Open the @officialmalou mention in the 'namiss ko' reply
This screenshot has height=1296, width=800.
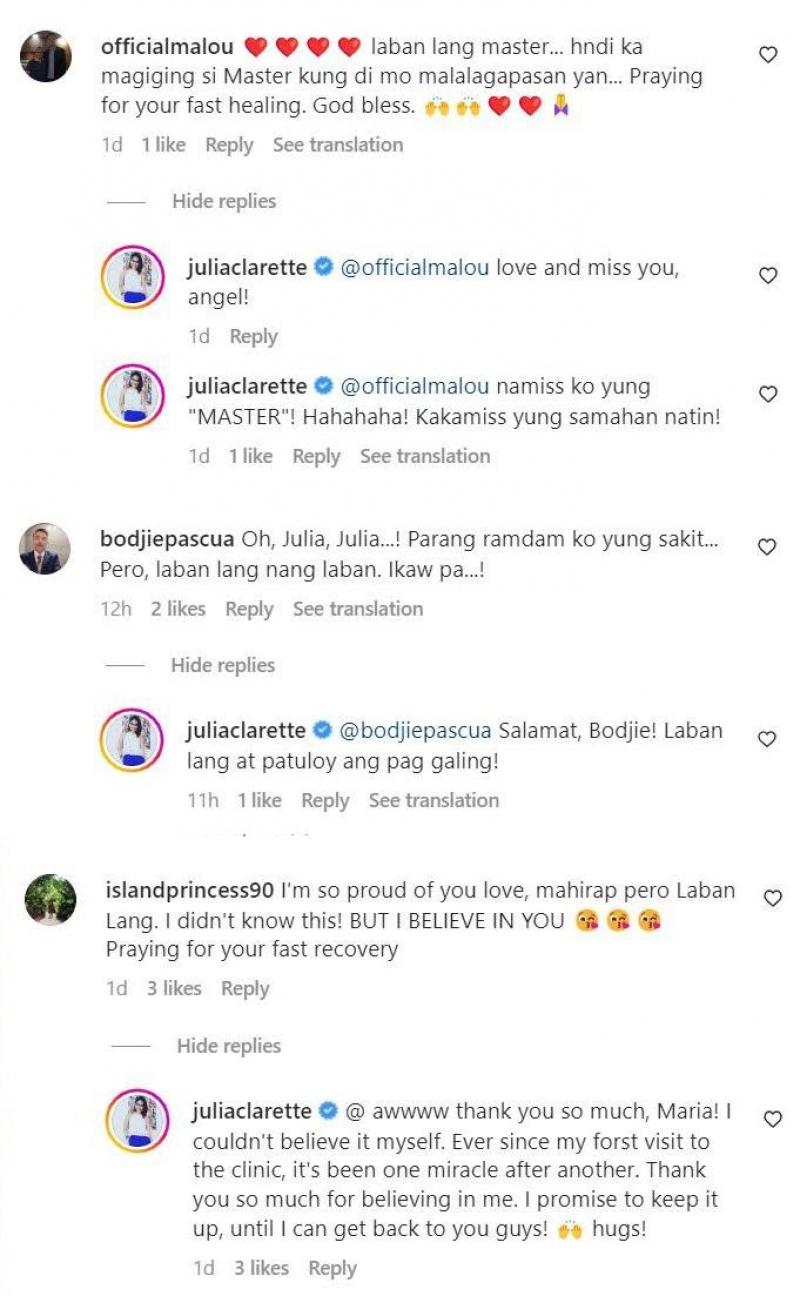(x=415, y=386)
